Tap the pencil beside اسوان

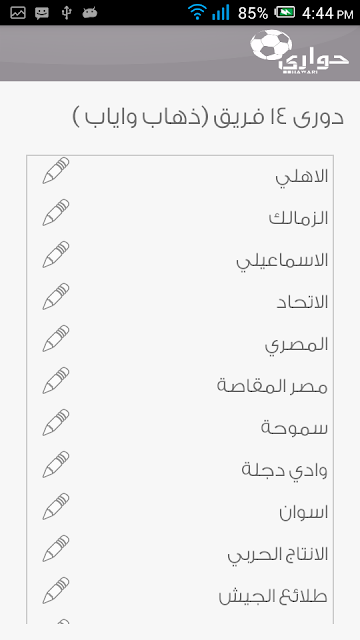point(56,507)
